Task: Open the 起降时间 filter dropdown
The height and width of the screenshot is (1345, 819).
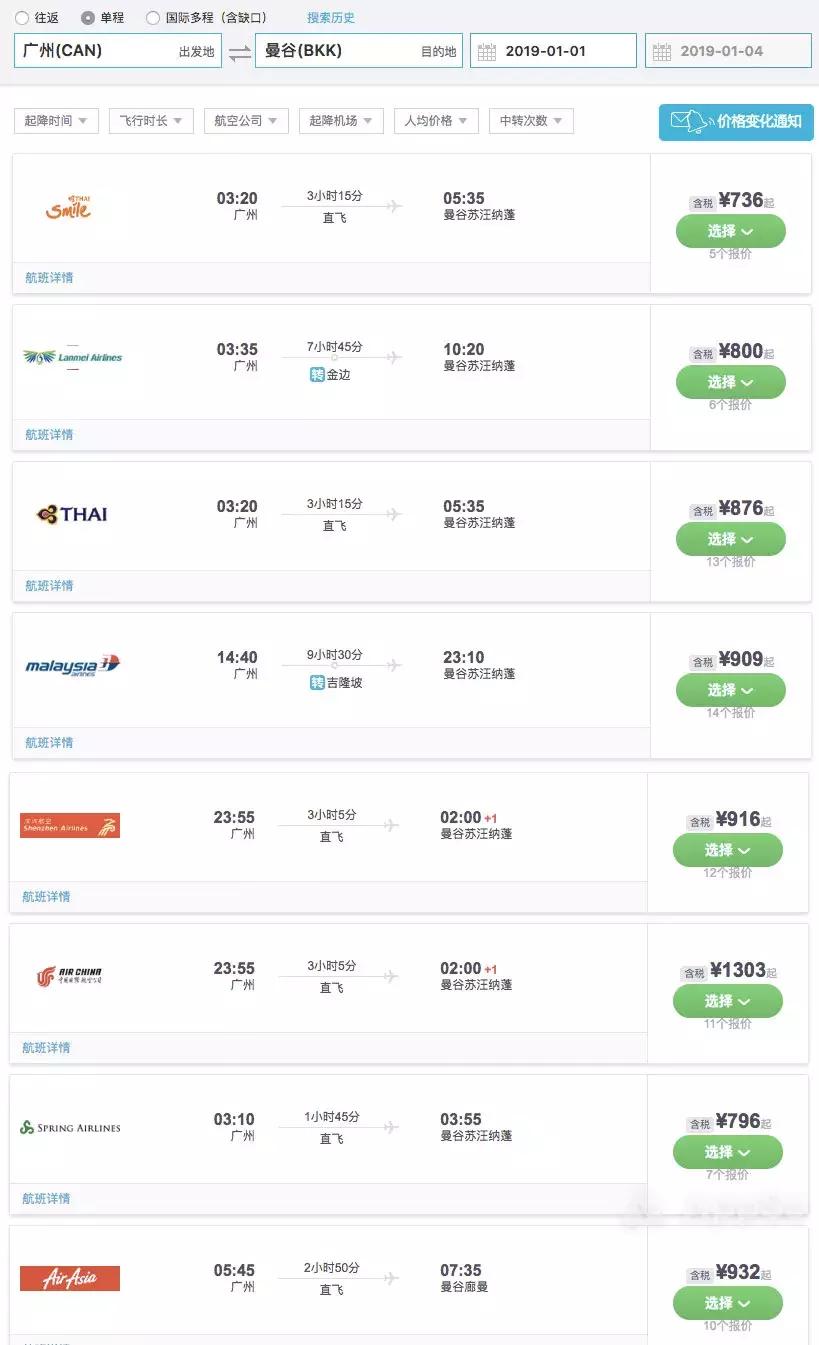Action: [55, 120]
